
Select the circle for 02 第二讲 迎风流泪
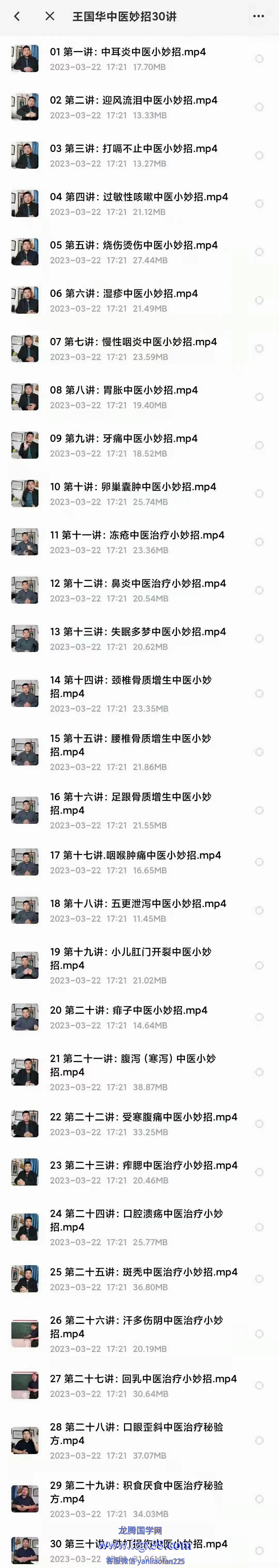259,107
